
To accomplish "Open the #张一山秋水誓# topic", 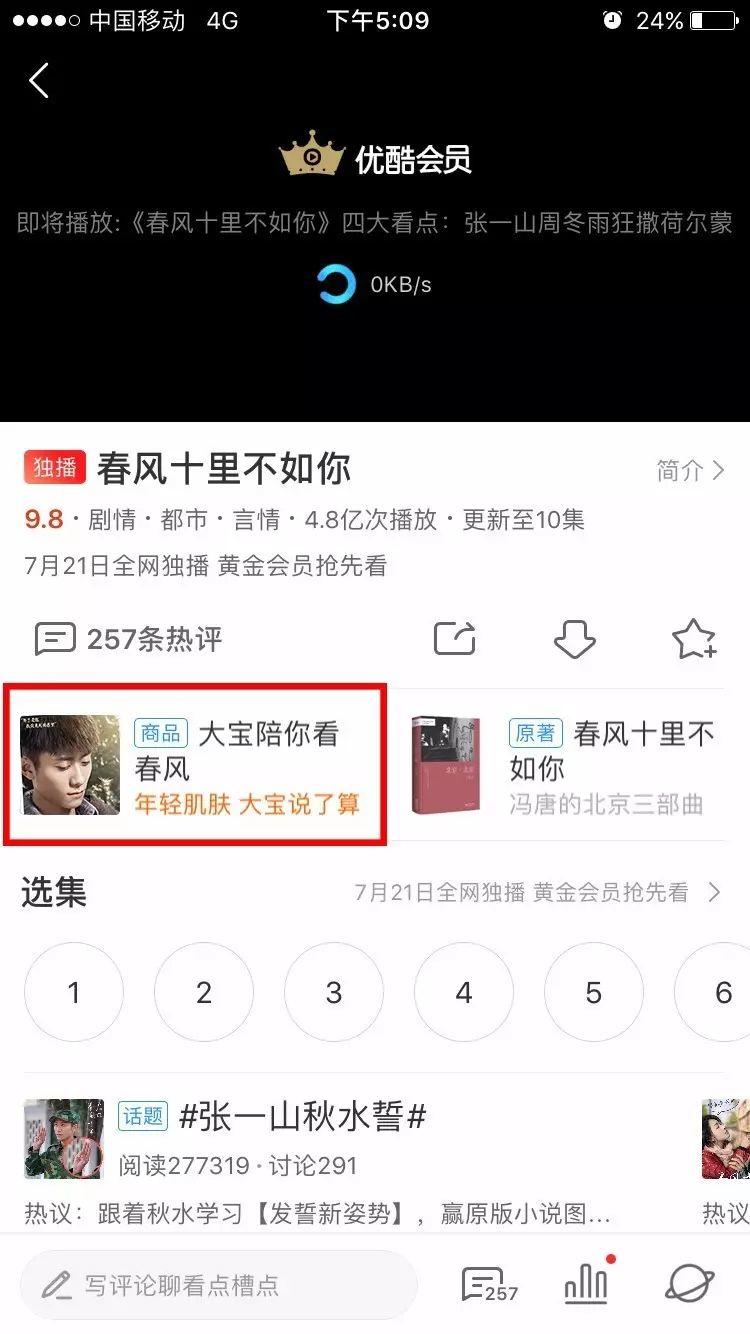I will (x=300, y=1118).
